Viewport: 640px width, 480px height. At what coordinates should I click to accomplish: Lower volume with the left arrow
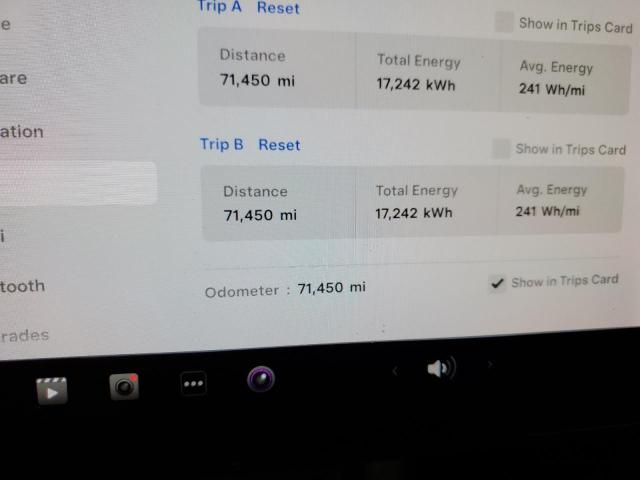click(x=395, y=371)
